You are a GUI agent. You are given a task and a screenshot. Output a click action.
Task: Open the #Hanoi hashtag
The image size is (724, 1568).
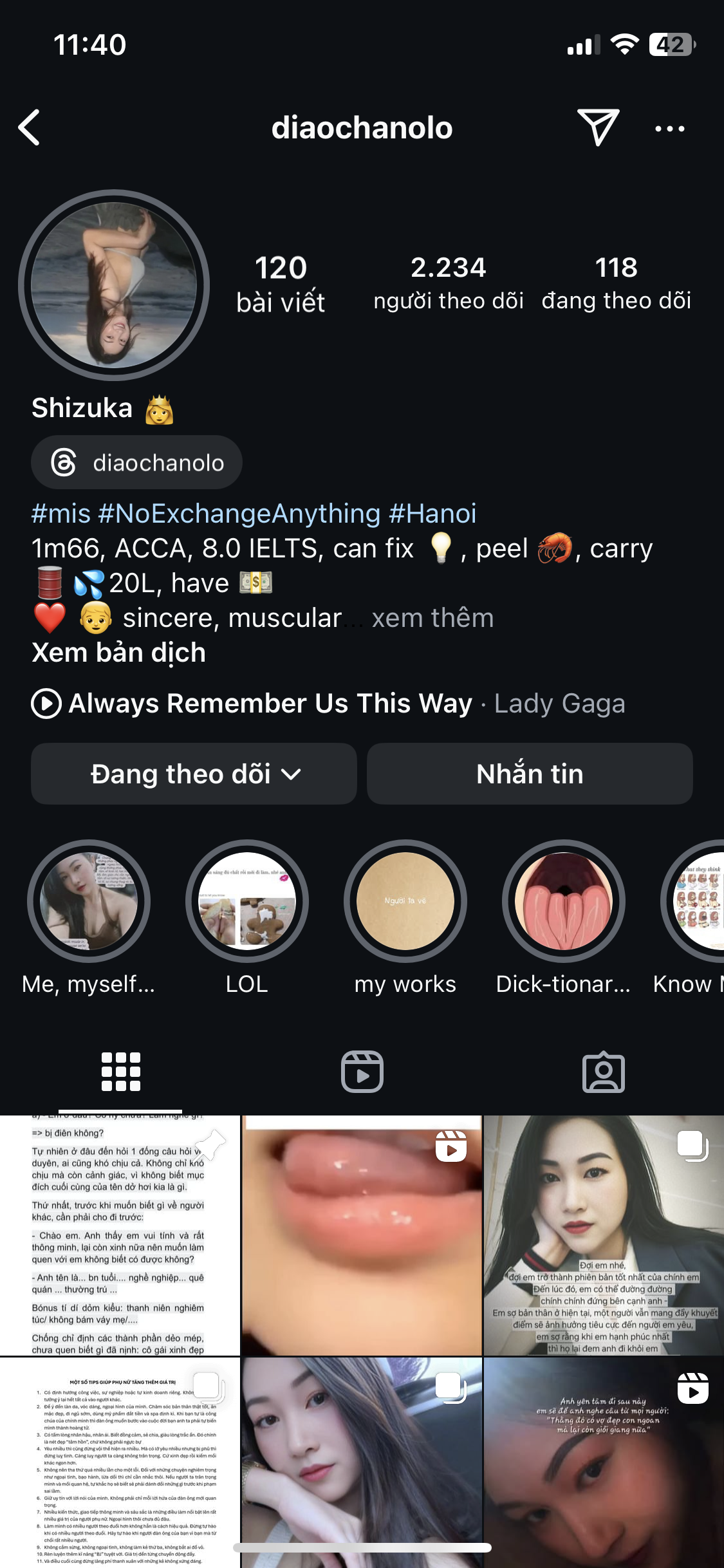(x=432, y=514)
